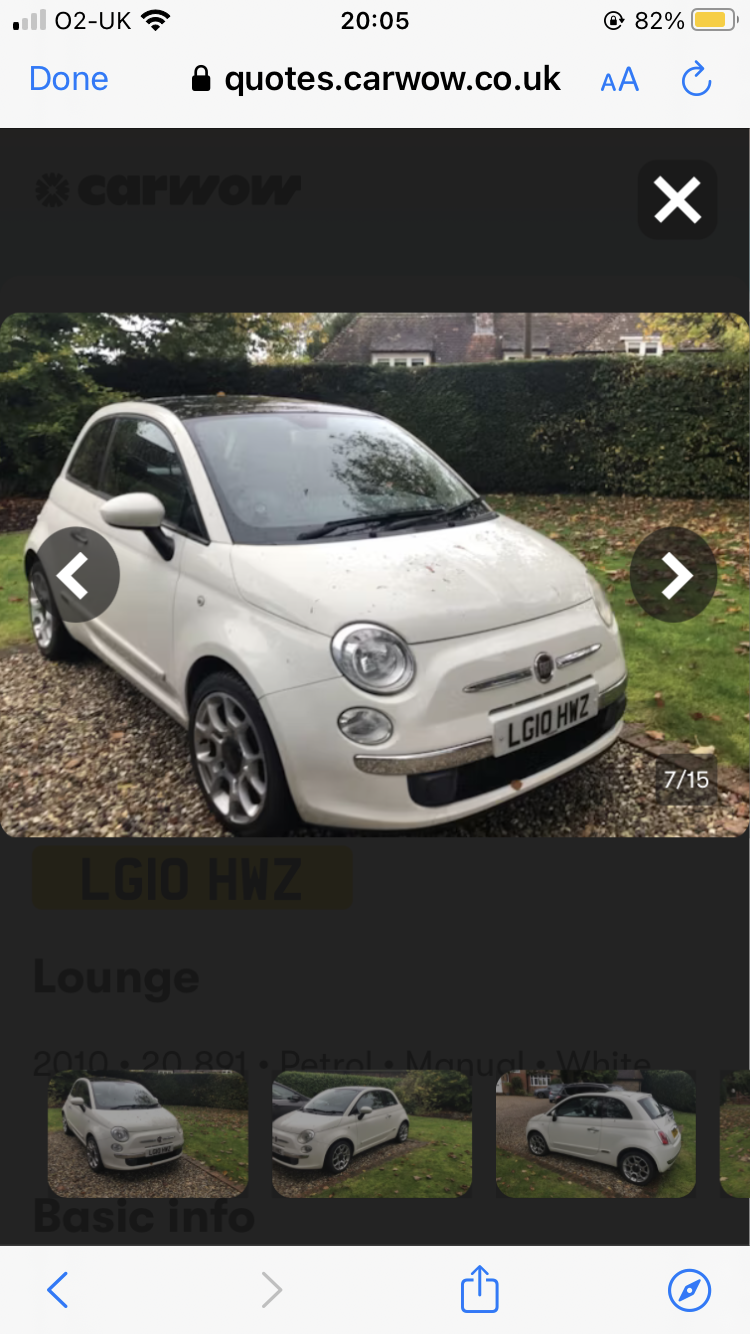Advance to the next car photo
This screenshot has height=1334, width=750.
674,574
